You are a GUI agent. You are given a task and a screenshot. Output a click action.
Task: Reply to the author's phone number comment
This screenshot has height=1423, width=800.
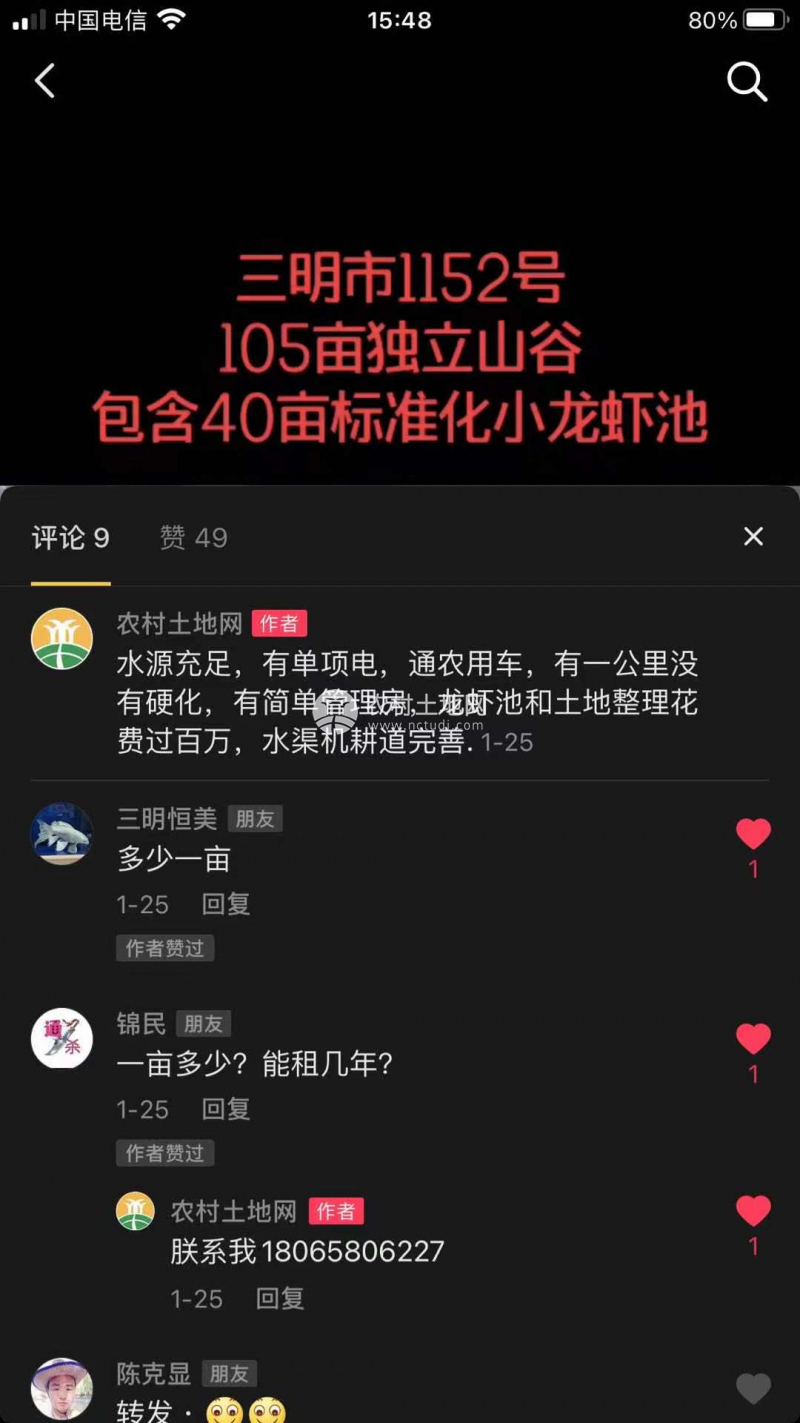[x=280, y=1299]
